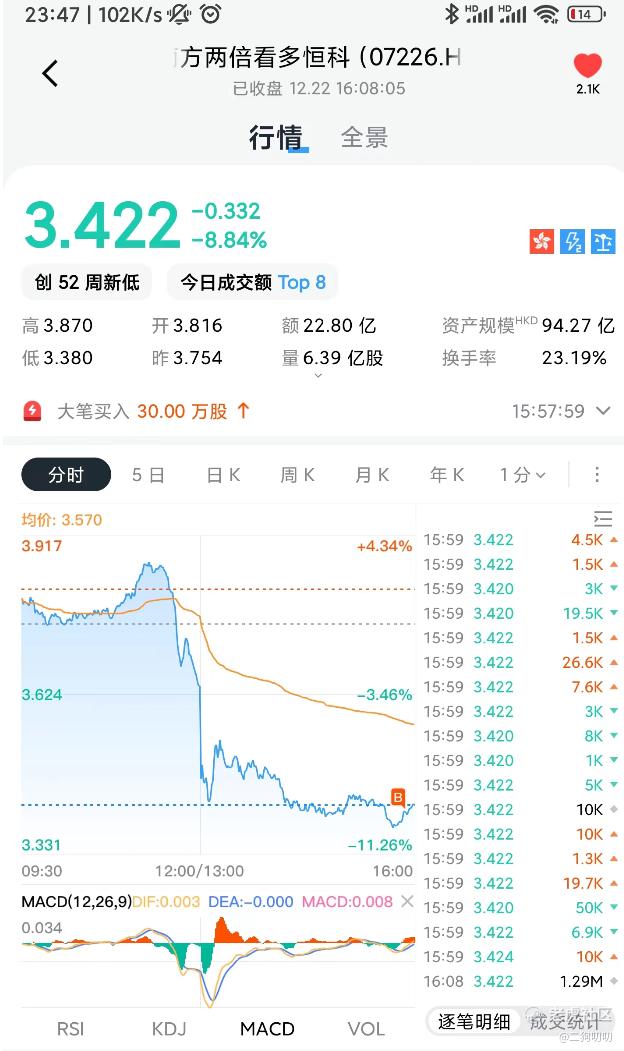Show the 日K chart
Viewport: 624px width, 1051px height.
(223, 475)
